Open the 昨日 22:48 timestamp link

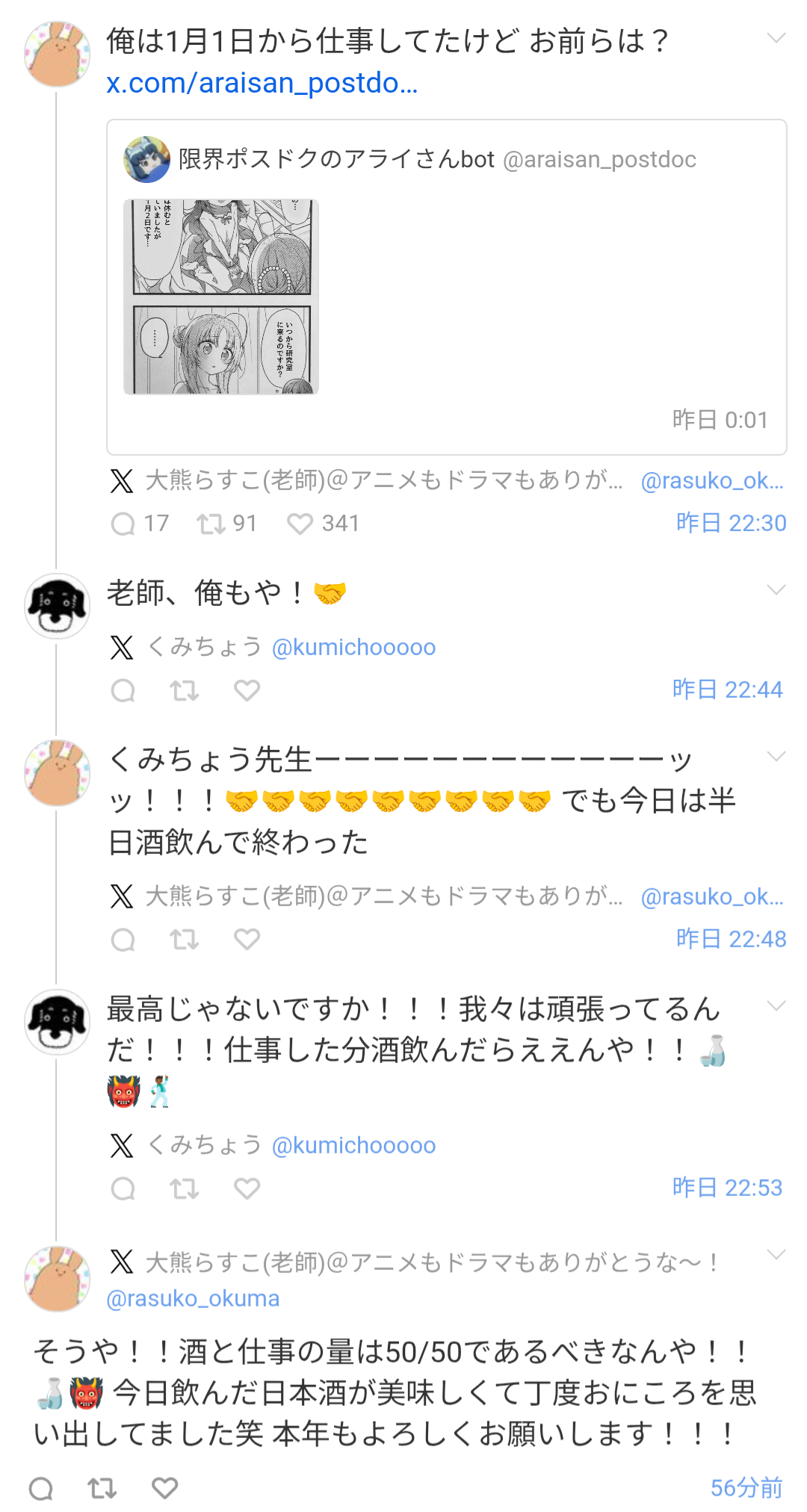pyautogui.click(x=731, y=939)
